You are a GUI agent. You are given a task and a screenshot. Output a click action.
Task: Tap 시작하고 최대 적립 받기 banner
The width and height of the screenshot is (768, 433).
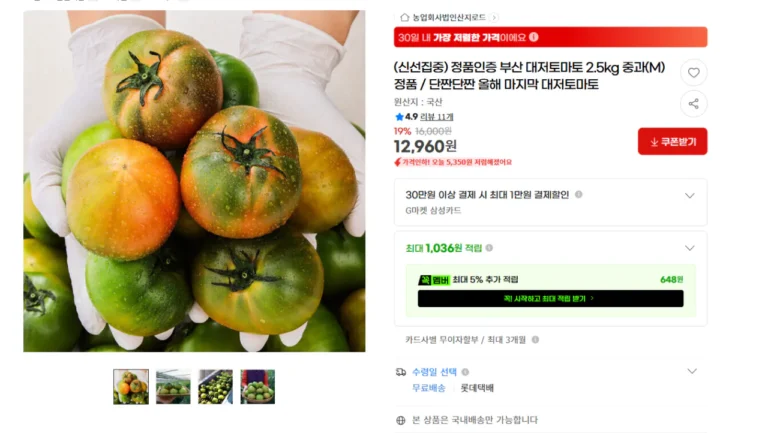coord(550,298)
